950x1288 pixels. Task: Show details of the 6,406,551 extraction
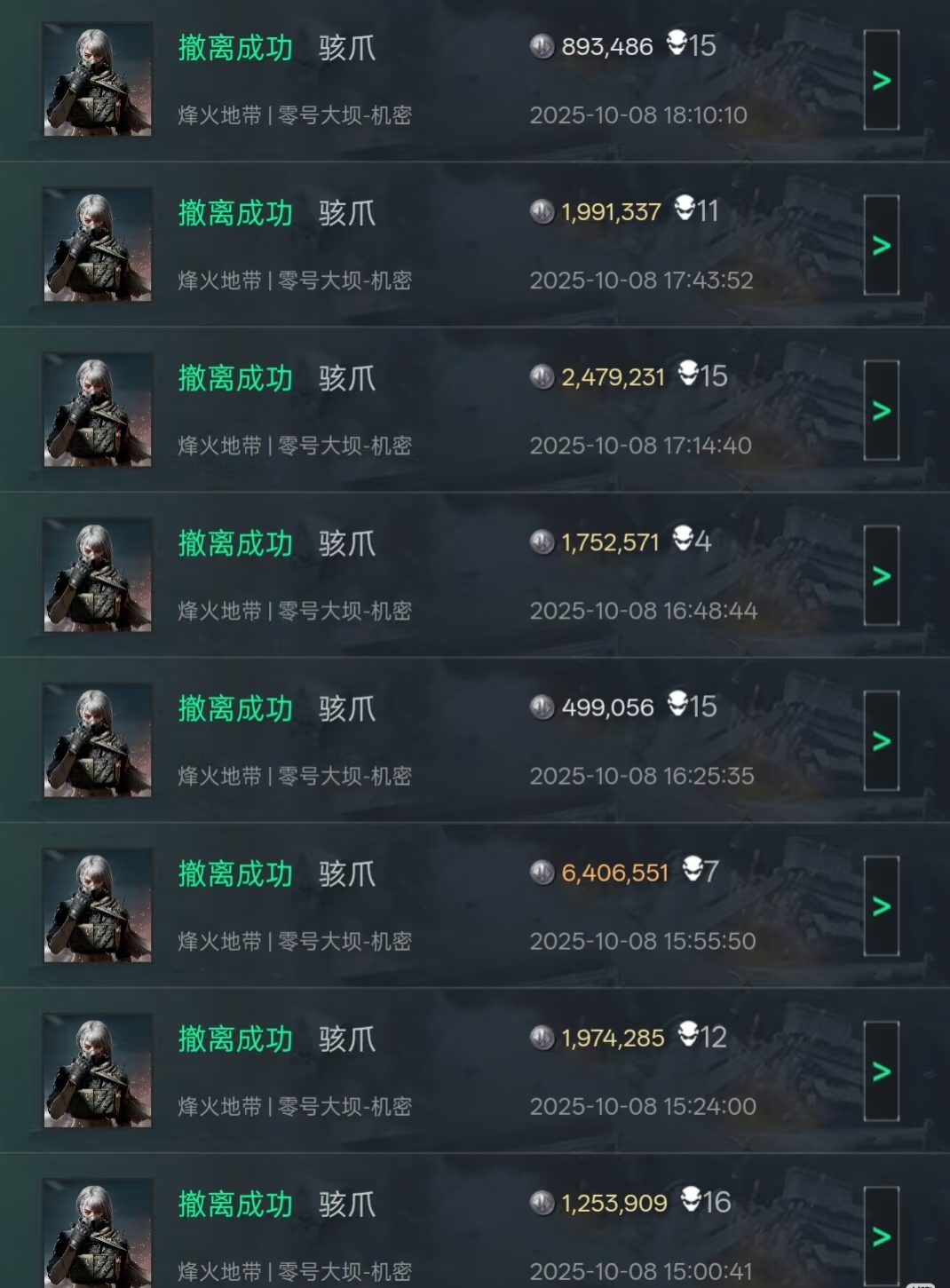[x=881, y=906]
